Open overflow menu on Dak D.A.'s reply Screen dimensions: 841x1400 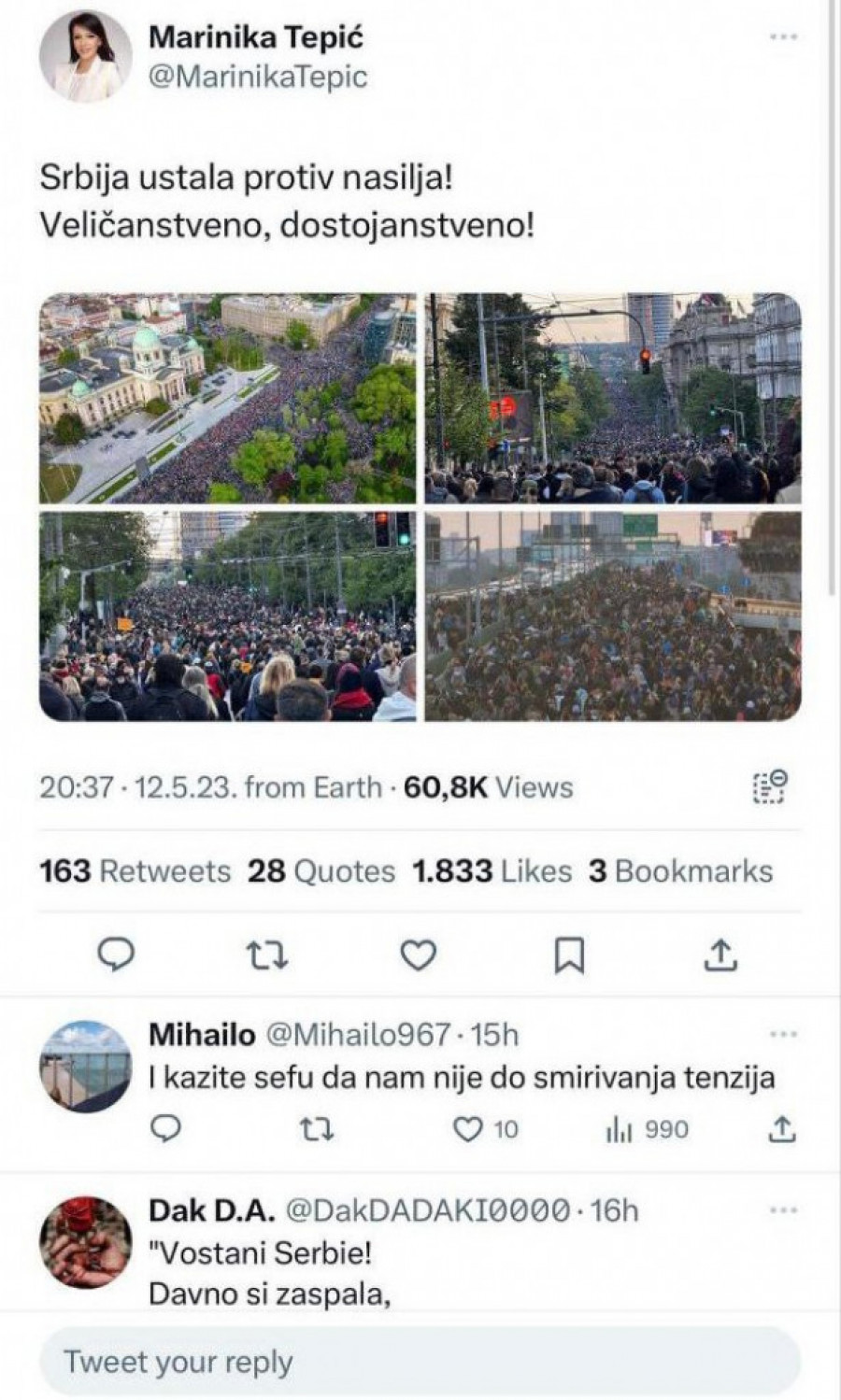tap(783, 1210)
